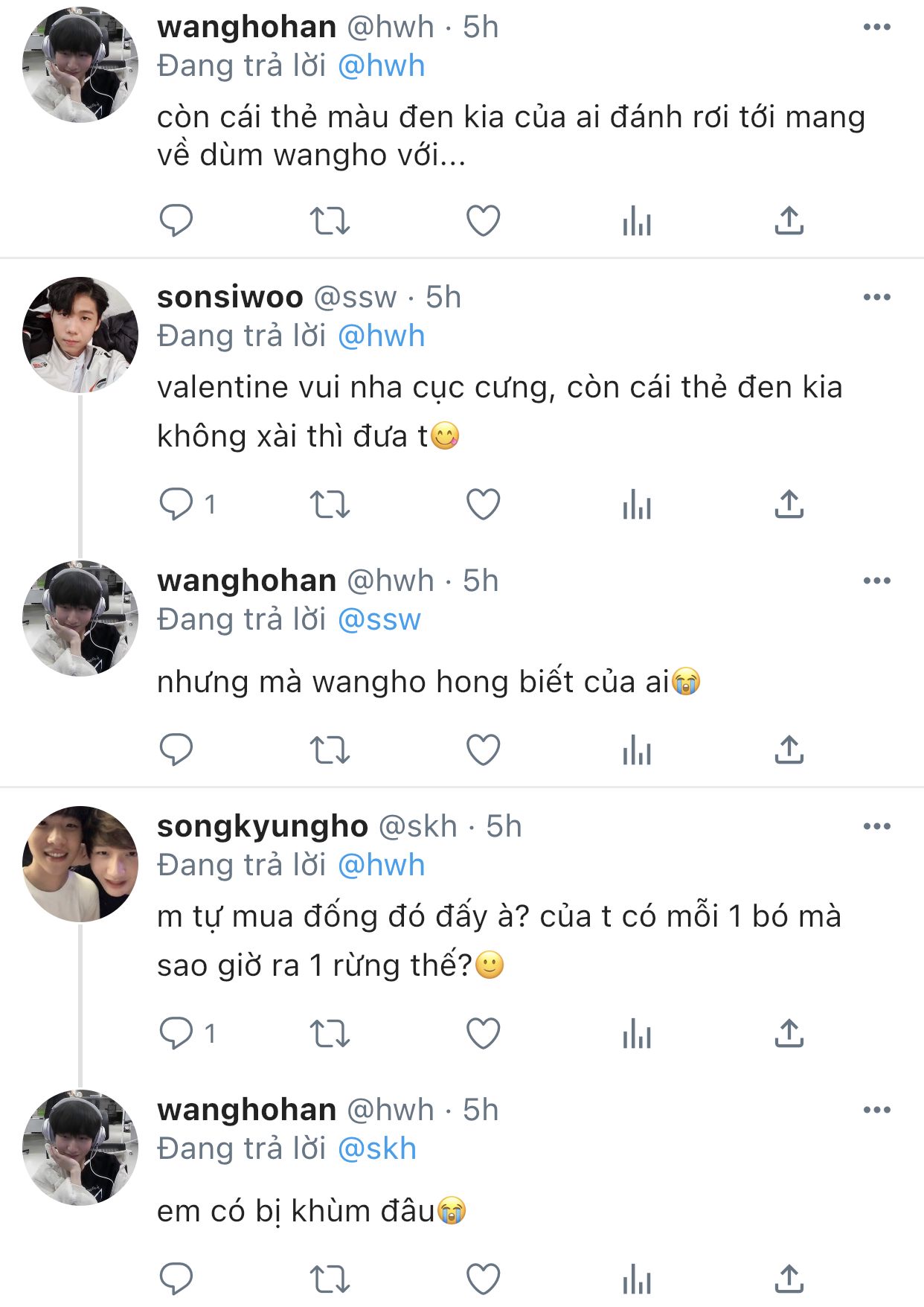The width and height of the screenshot is (924, 1307).
Task: Retweet wanghohan's 'em có bị khùm đâu' tweet
Action: (x=330, y=1279)
